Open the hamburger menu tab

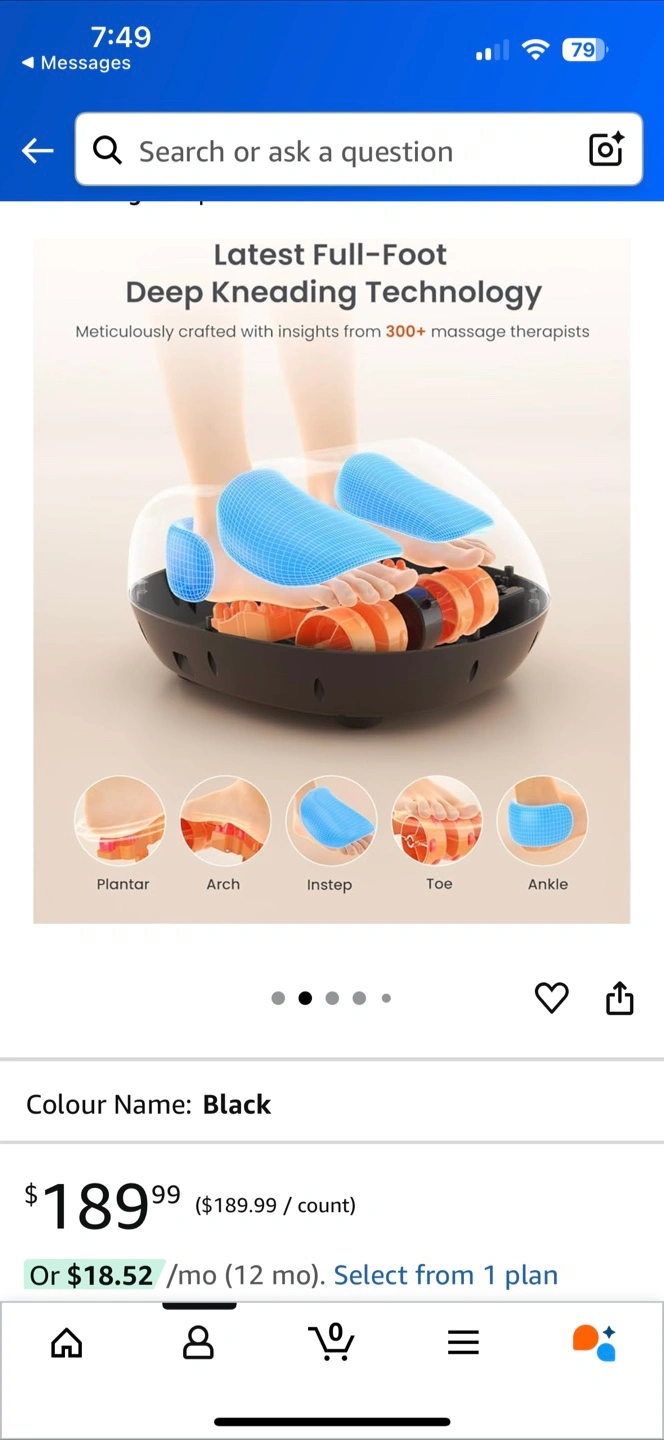463,1342
